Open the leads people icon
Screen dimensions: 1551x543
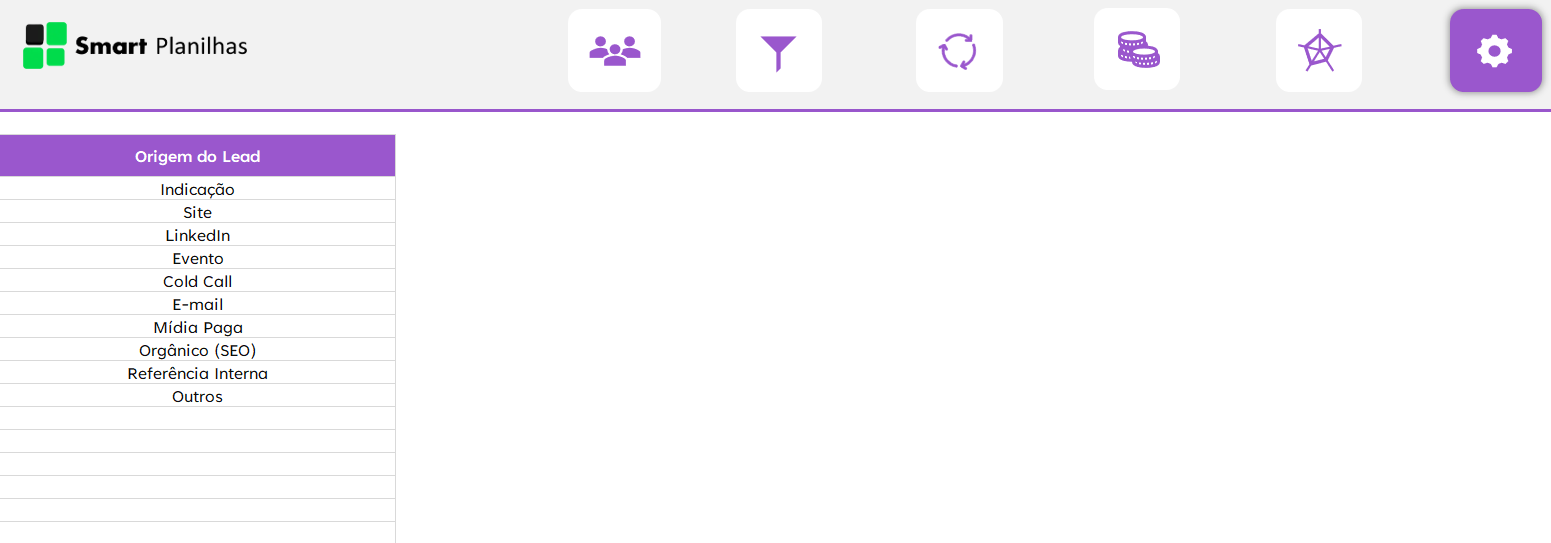(614, 50)
